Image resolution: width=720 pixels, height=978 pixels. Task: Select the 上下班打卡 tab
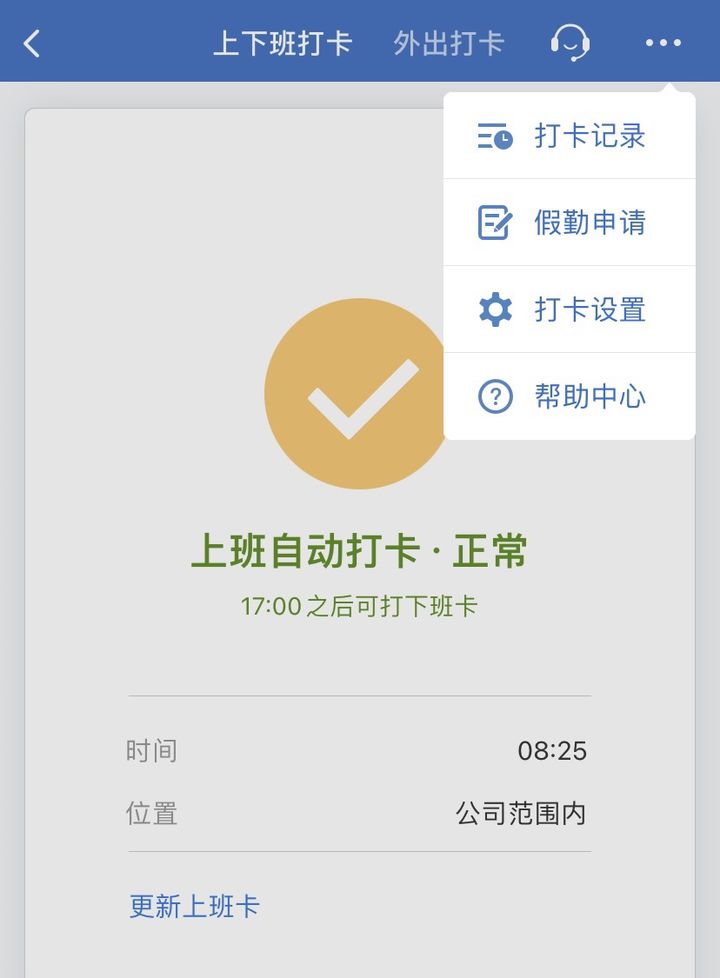point(282,43)
